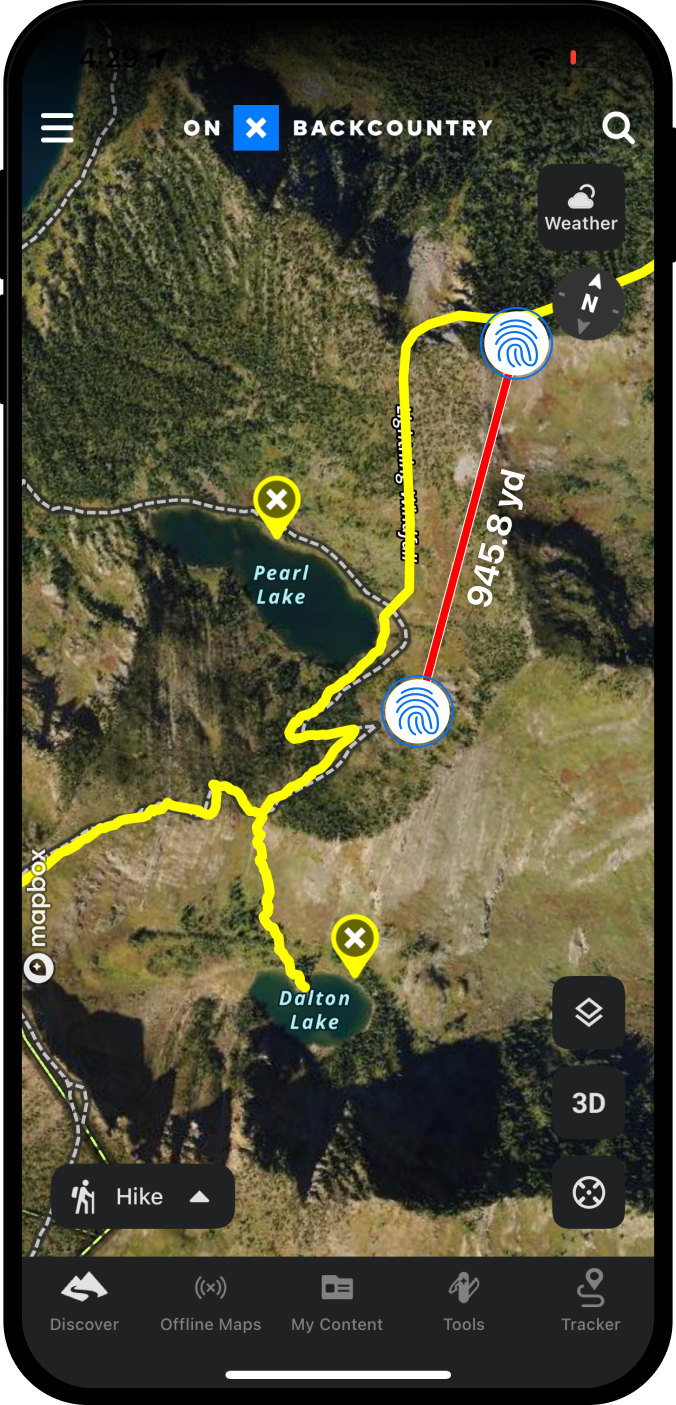Open the My Content tab
The height and width of the screenshot is (1405, 676).
(x=337, y=1302)
